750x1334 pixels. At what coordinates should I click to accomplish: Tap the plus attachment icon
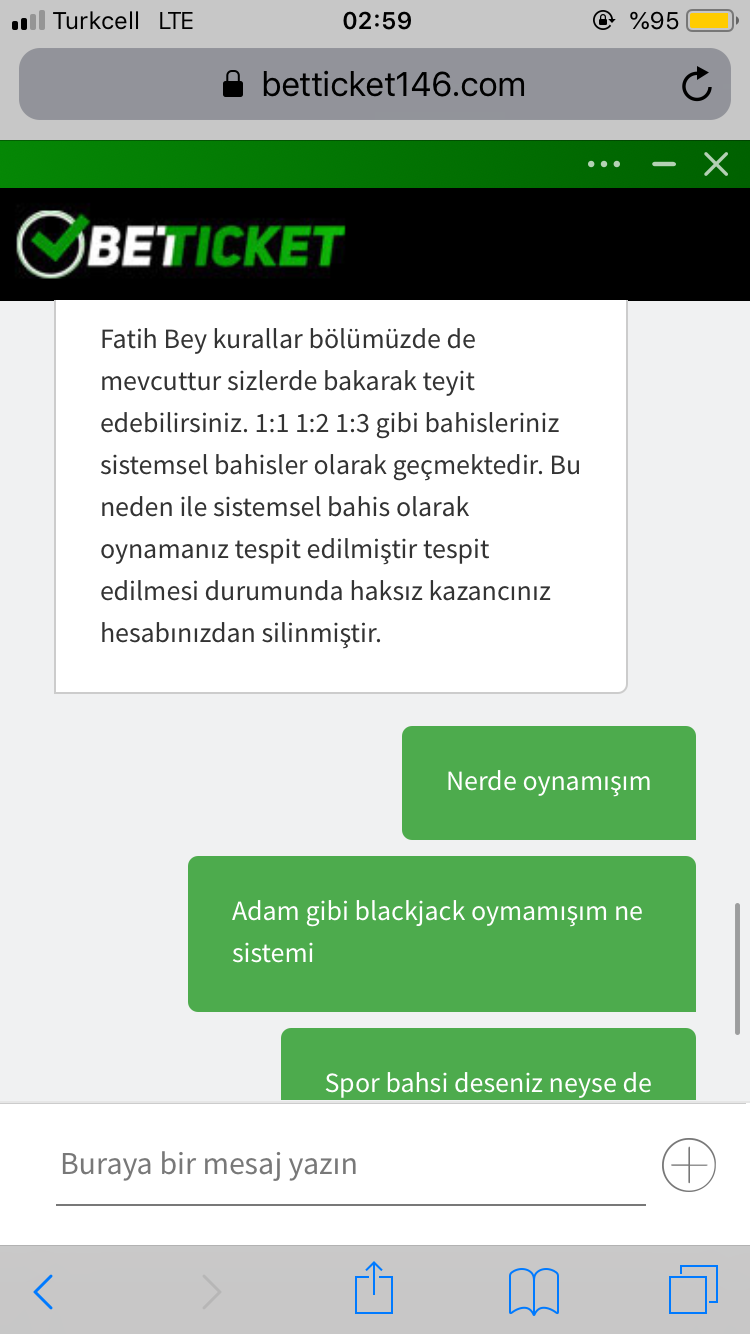click(689, 1165)
